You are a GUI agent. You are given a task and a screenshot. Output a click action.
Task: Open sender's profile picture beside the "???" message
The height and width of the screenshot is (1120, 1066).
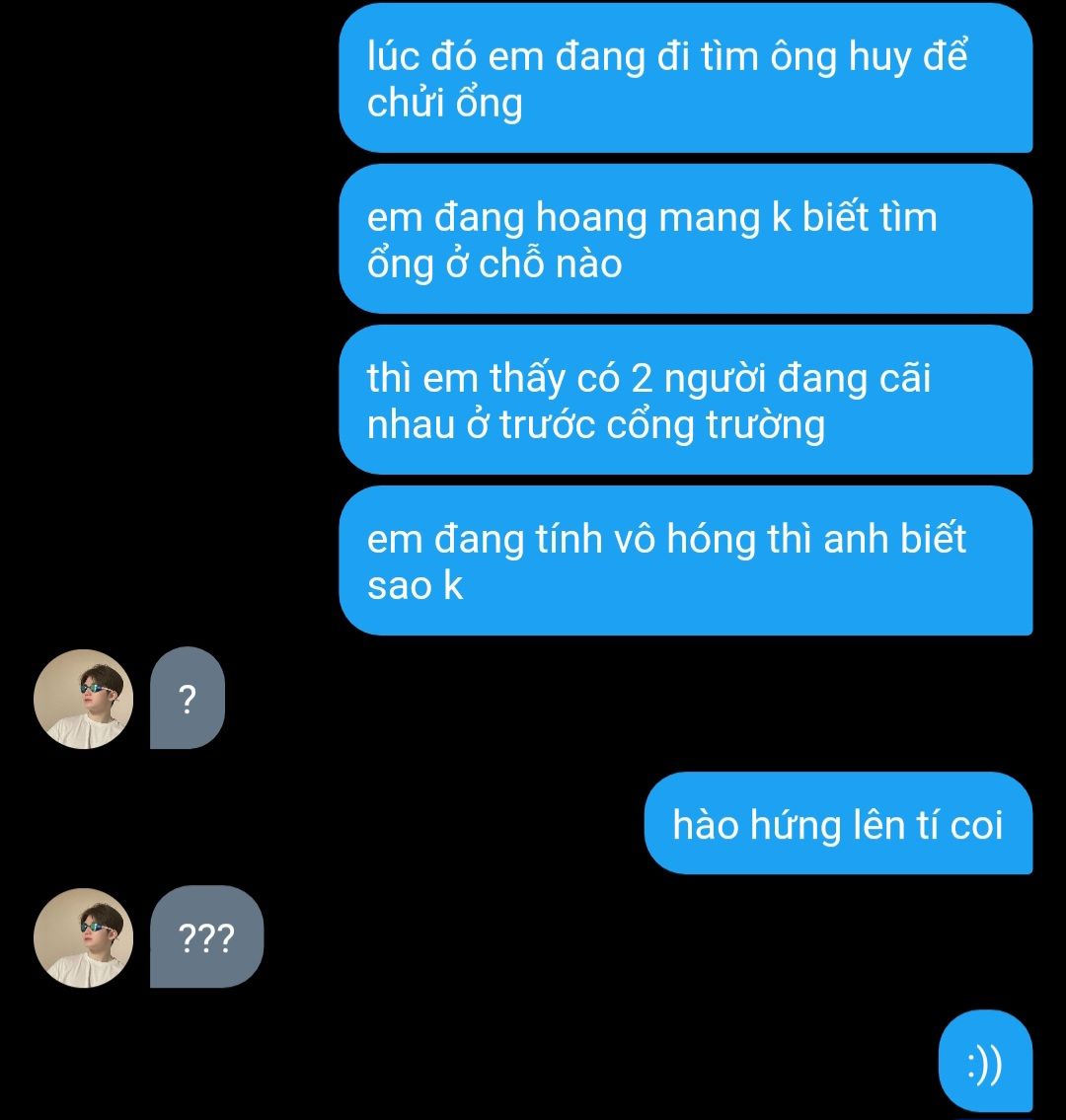point(83,937)
